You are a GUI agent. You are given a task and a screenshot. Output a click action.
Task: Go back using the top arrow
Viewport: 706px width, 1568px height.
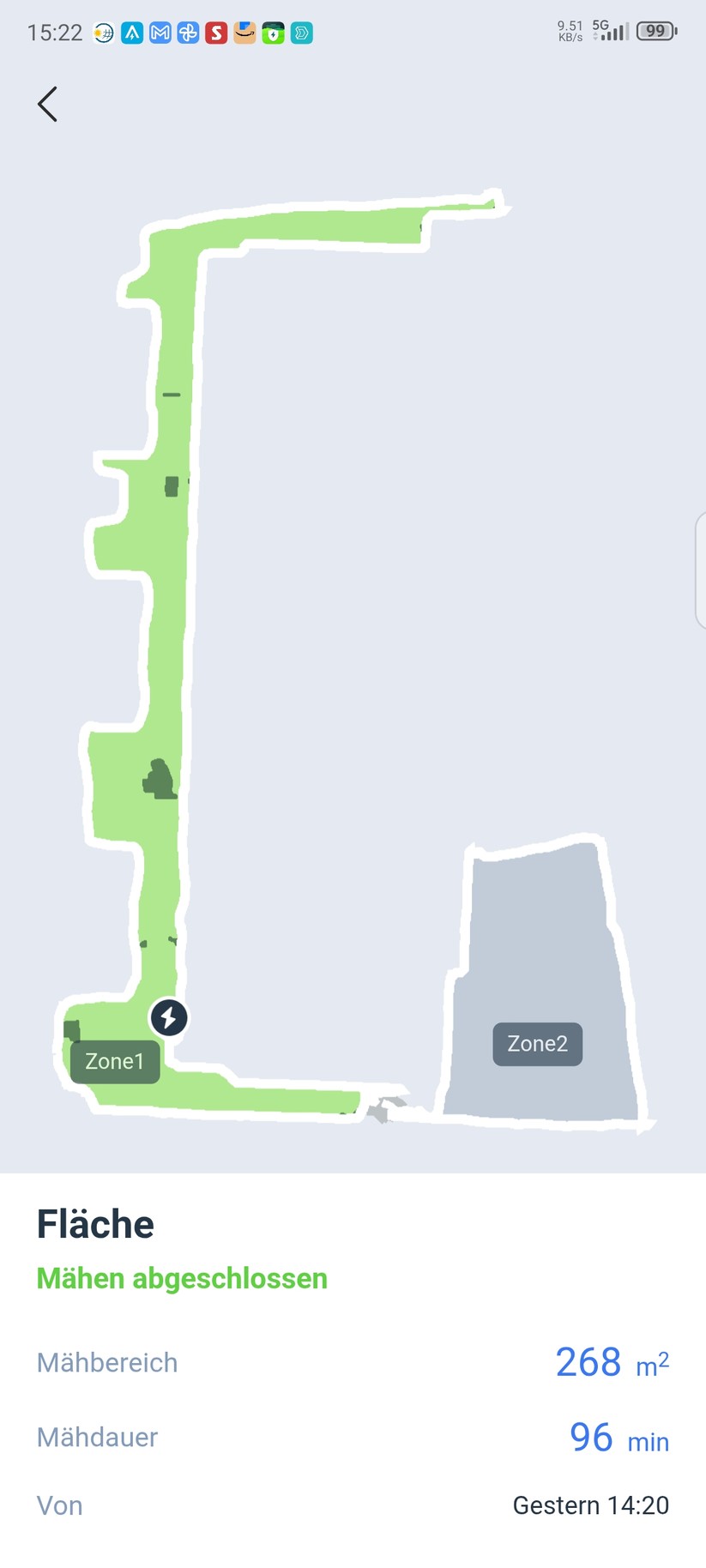[x=48, y=105]
